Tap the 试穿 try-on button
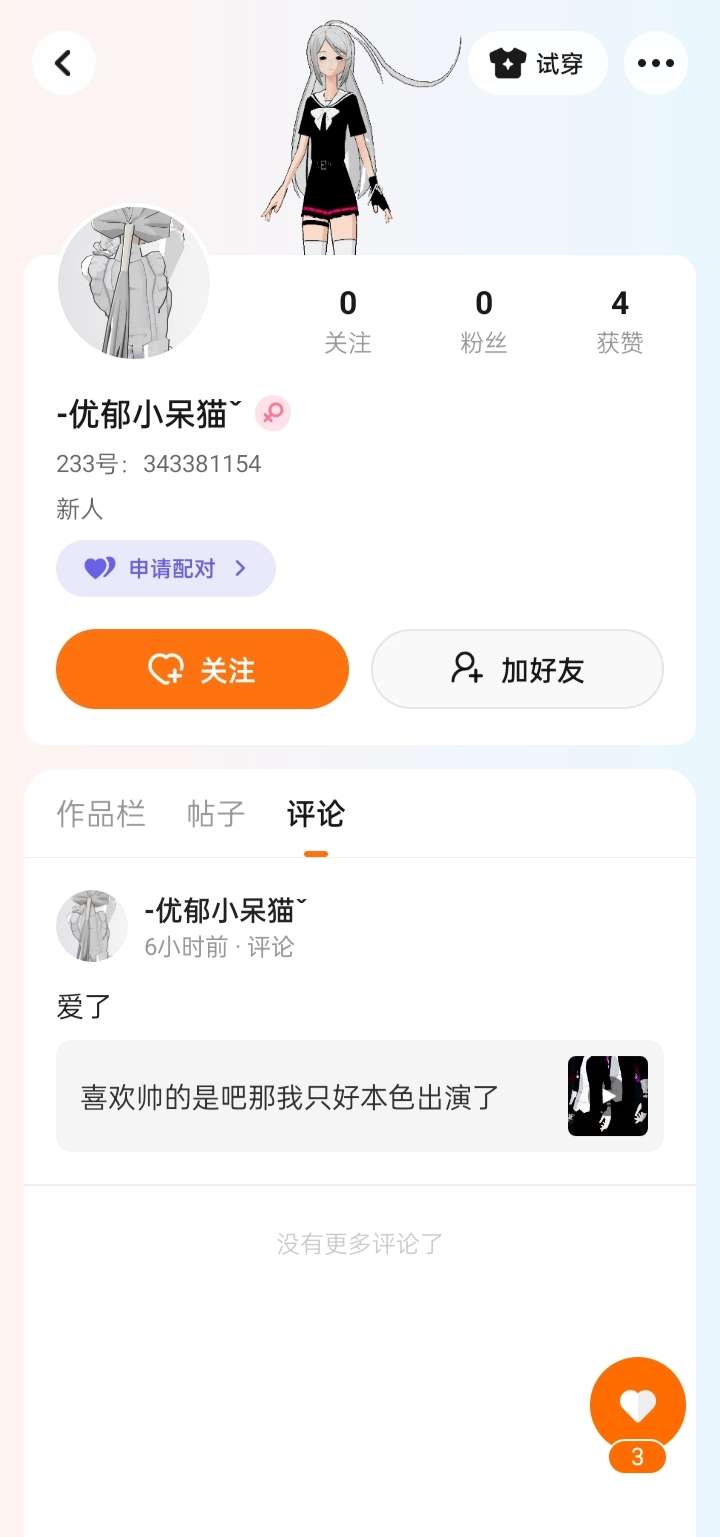The height and width of the screenshot is (1537, 720). 538,64
